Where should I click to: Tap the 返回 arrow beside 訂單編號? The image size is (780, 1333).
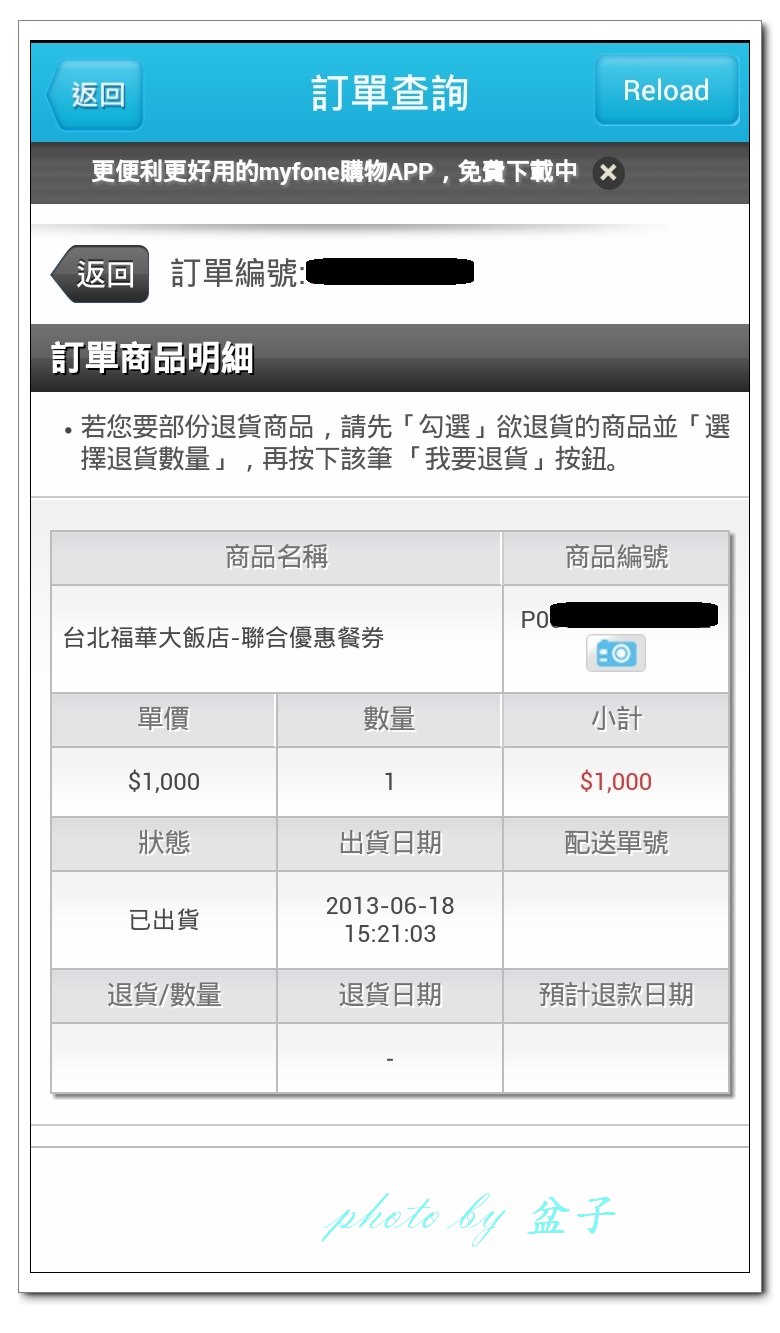(101, 273)
